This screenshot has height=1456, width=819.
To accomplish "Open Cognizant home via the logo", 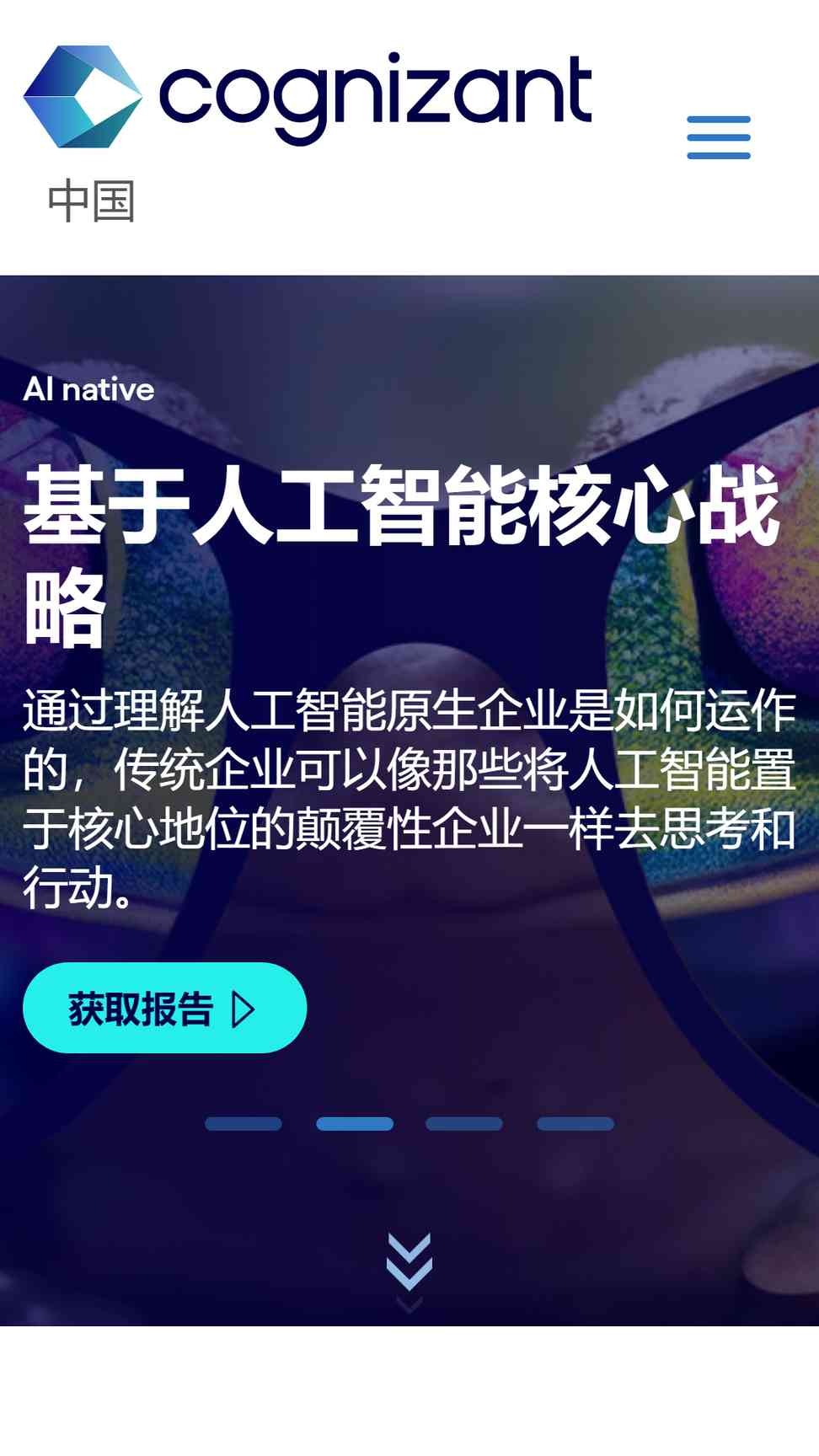I will pos(308,97).
